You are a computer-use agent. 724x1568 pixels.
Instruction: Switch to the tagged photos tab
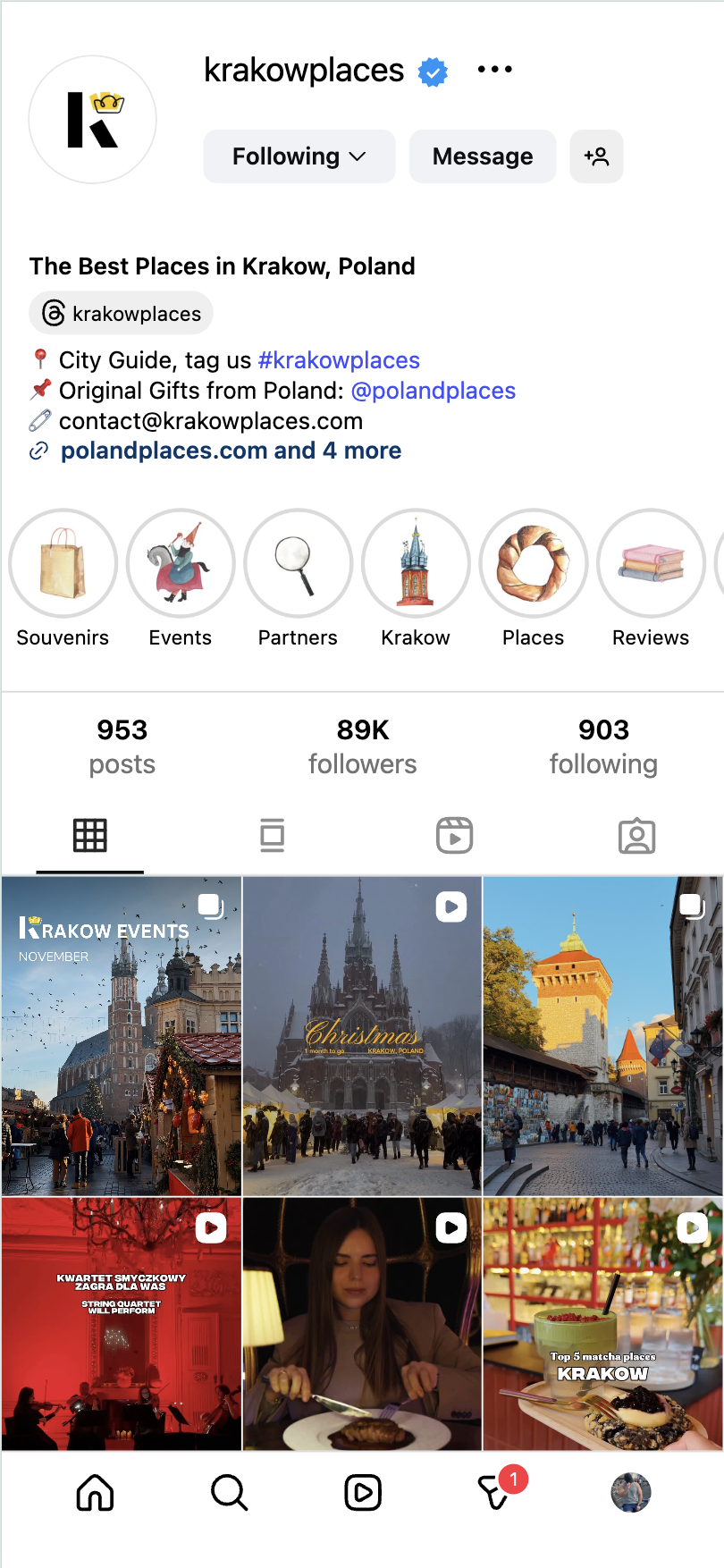click(636, 836)
